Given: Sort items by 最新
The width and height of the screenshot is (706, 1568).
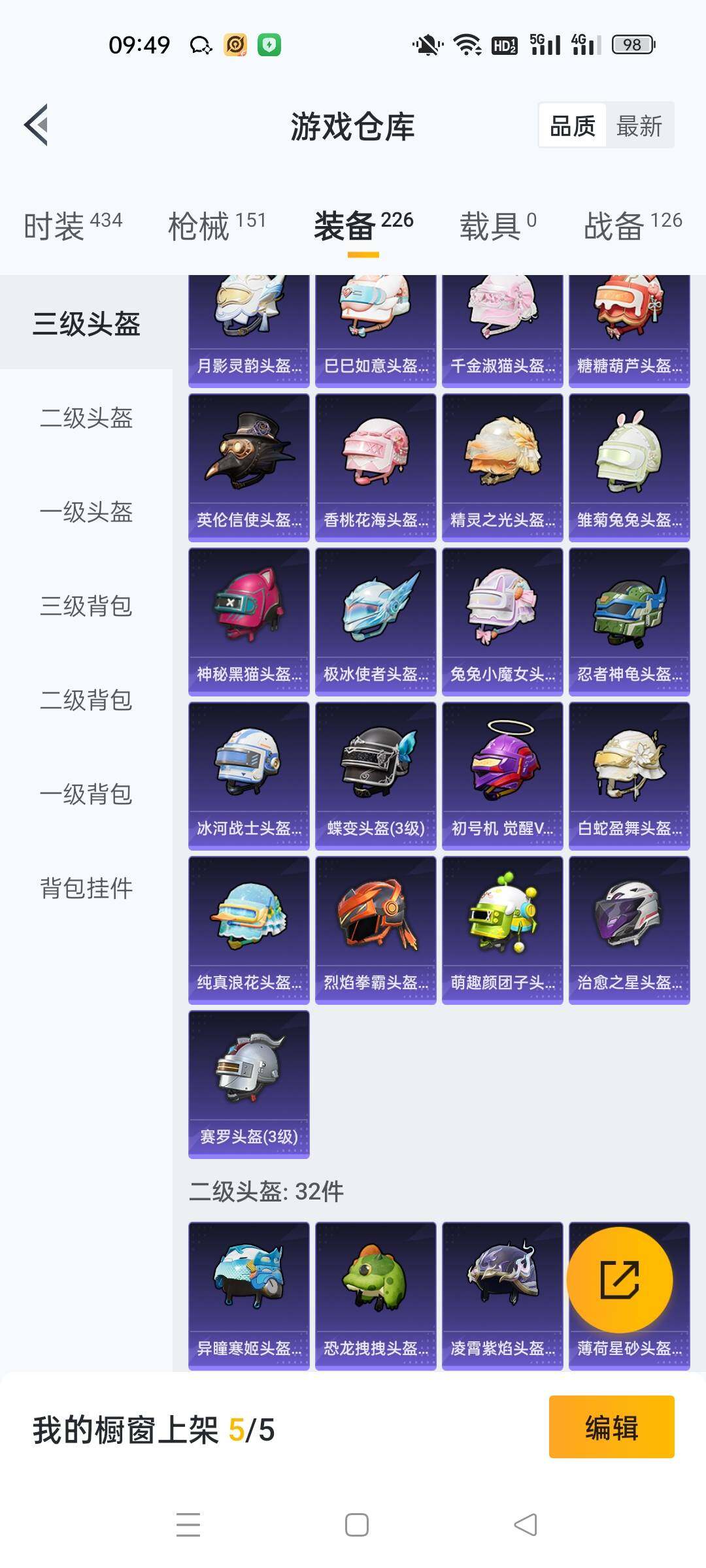Looking at the screenshot, I should pos(639,125).
